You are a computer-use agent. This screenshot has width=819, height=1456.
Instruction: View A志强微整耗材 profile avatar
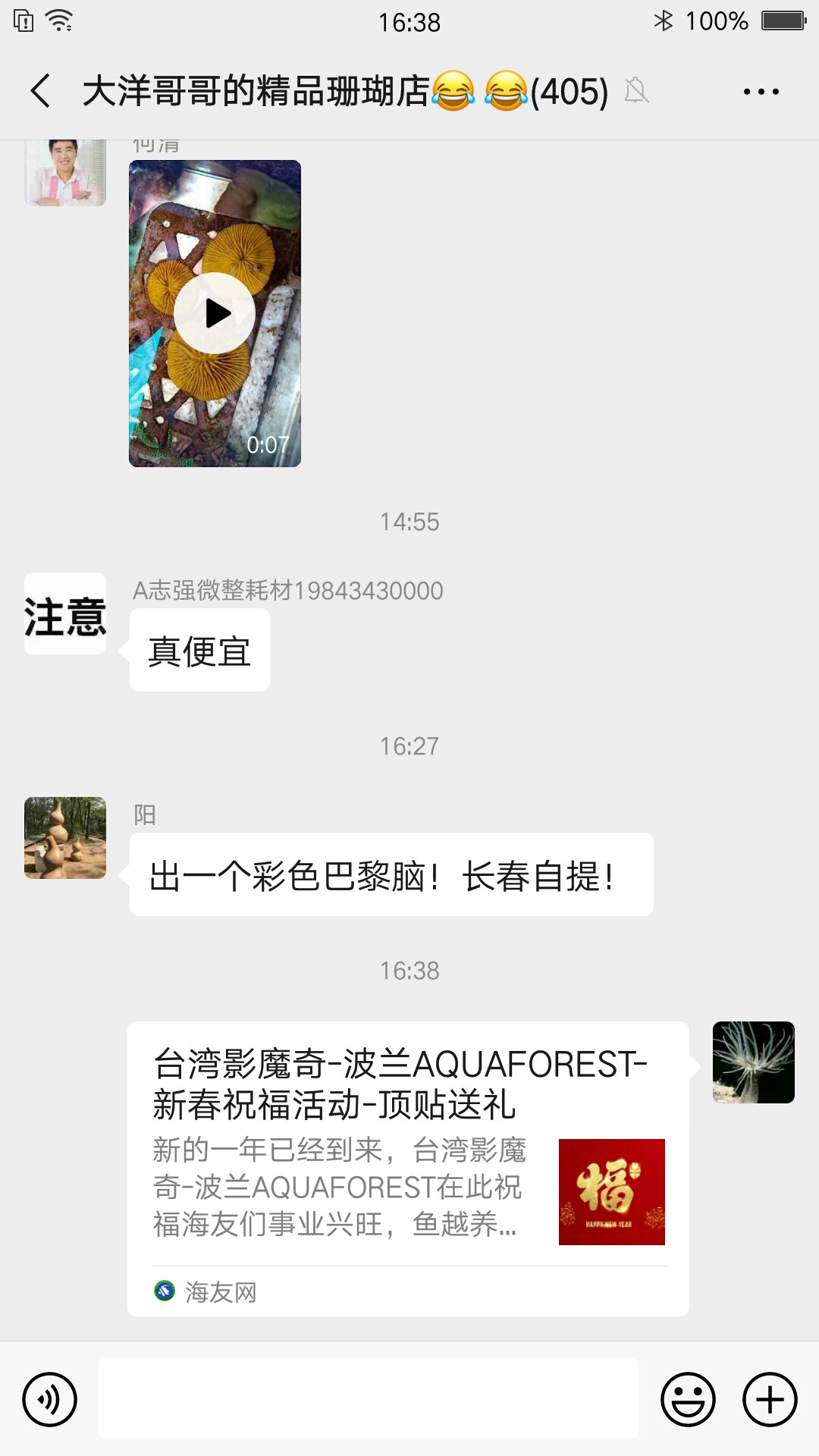point(65,613)
